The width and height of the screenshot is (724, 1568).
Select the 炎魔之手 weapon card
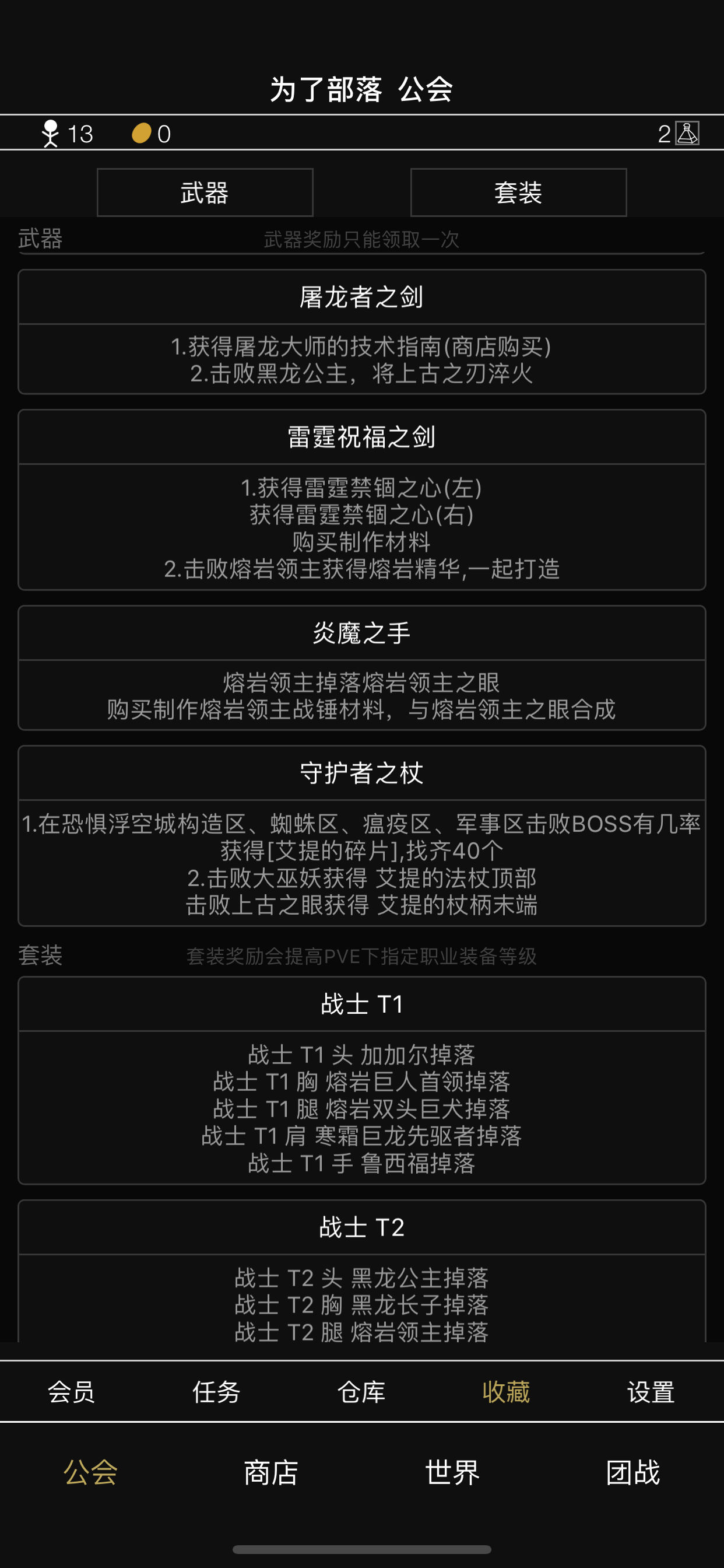pyautogui.click(x=361, y=633)
